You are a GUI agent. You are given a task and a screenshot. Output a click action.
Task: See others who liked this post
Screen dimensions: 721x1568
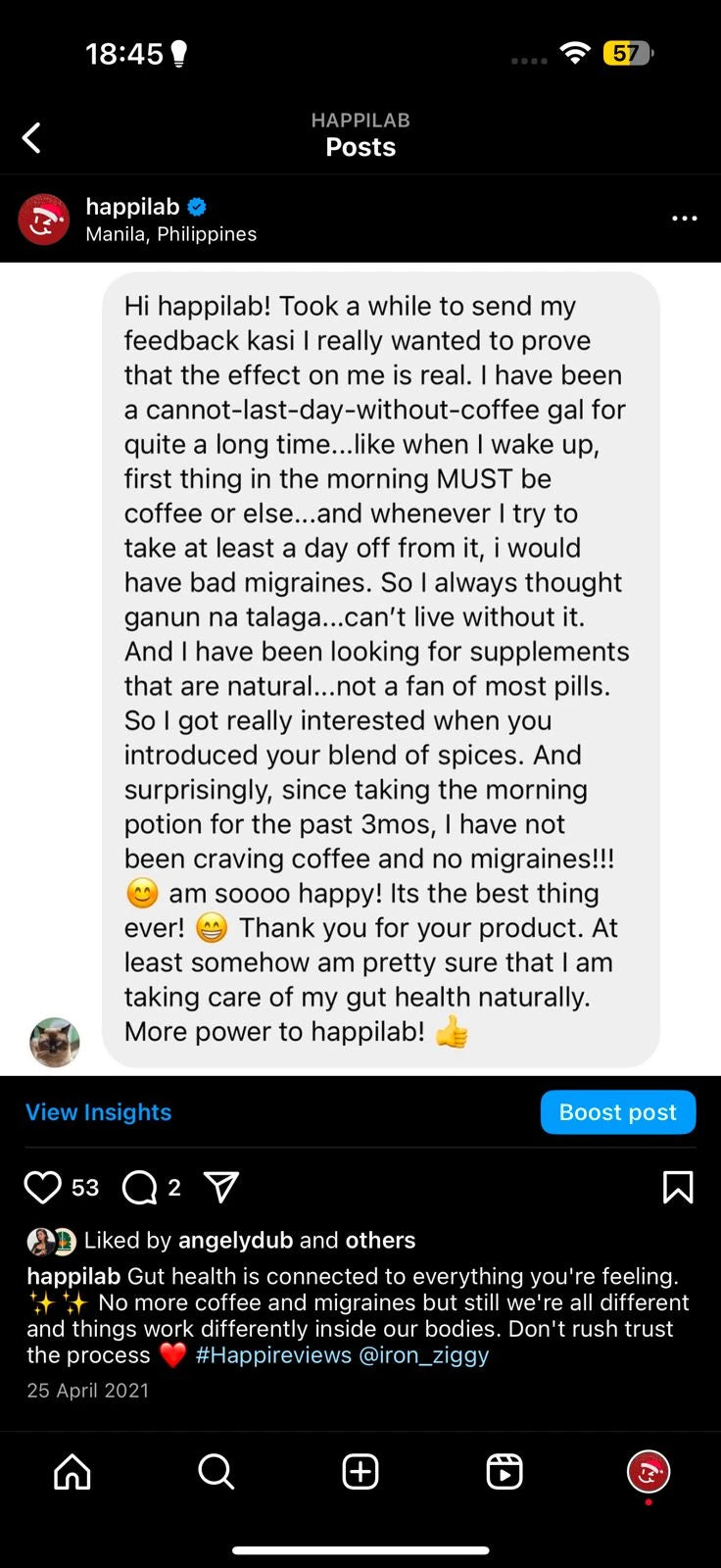(x=380, y=1241)
